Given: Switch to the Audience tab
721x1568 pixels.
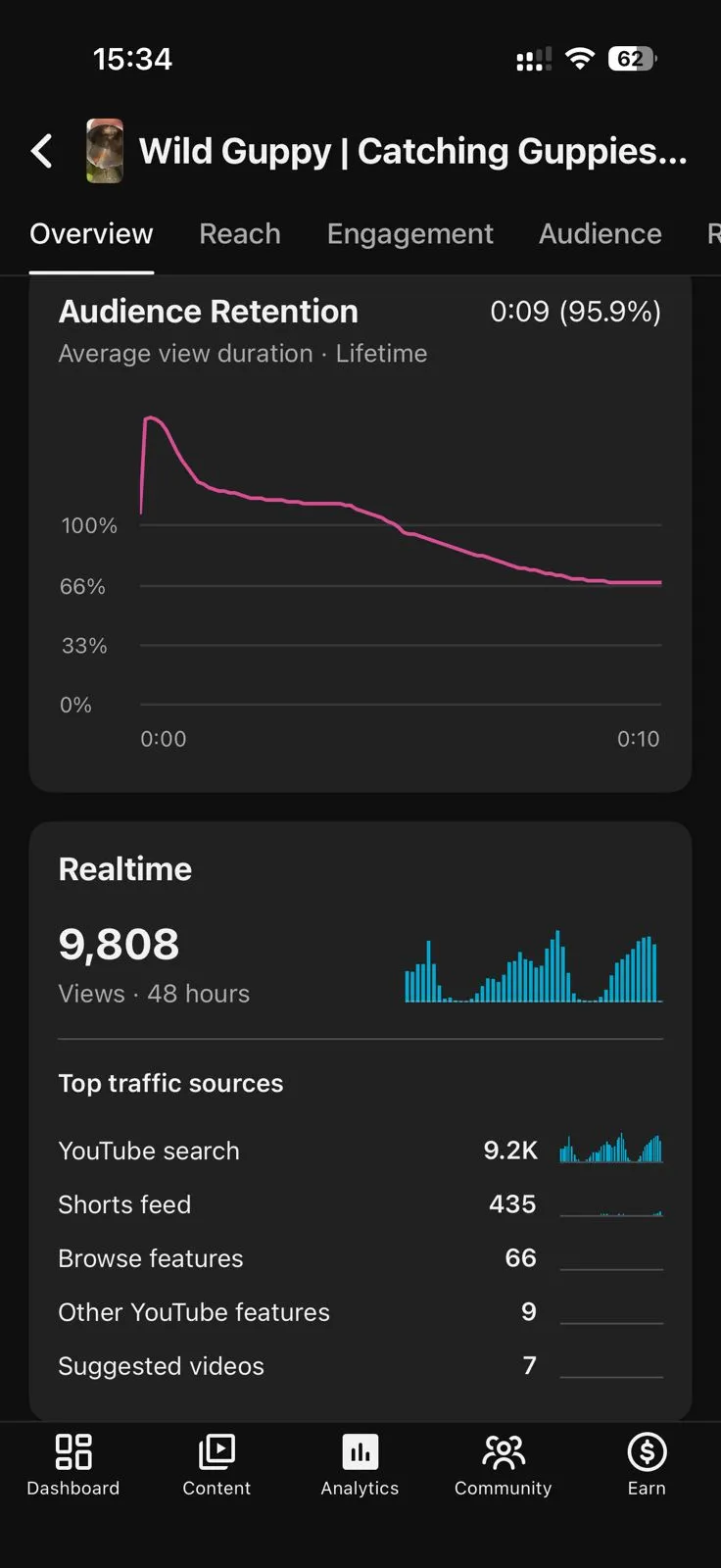Looking at the screenshot, I should pyautogui.click(x=600, y=234).
